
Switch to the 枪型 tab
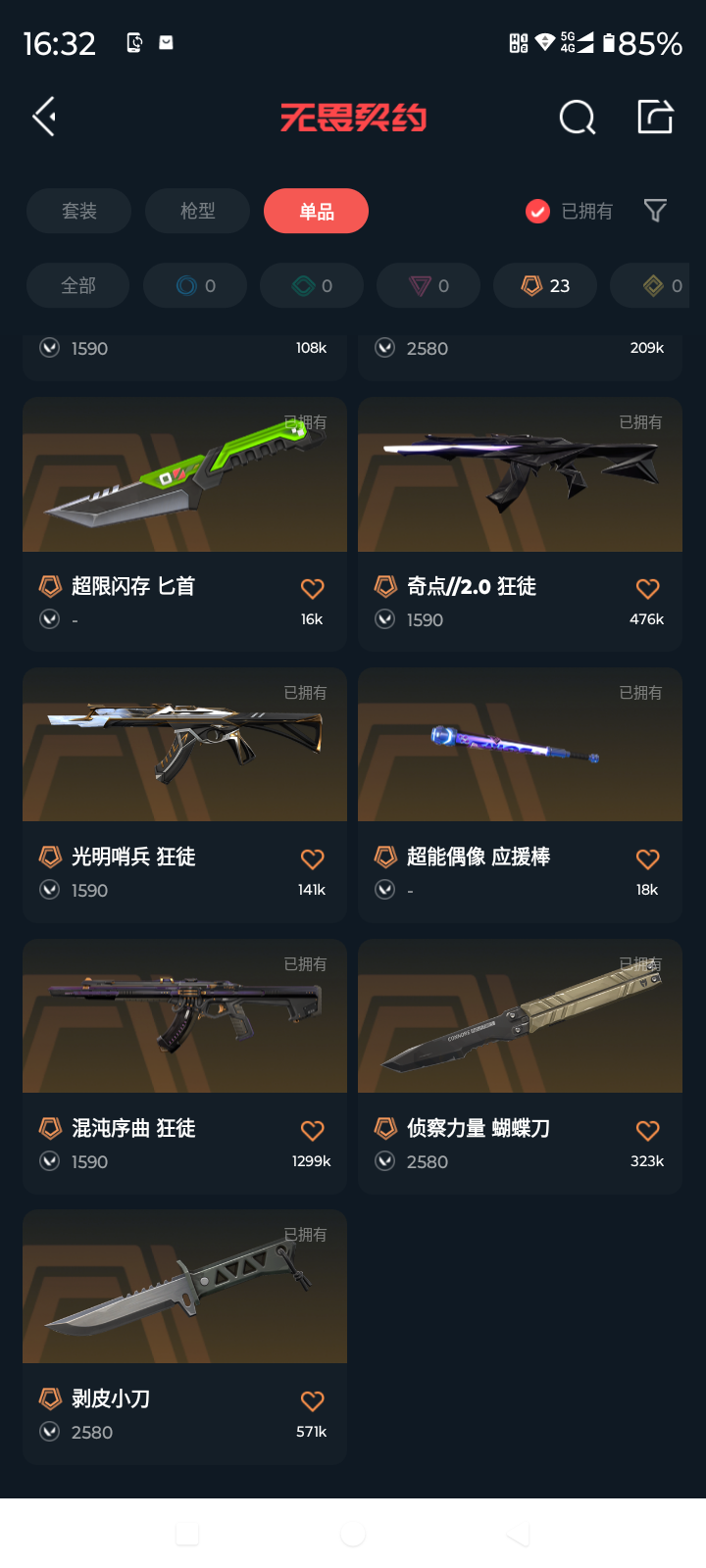(x=197, y=211)
